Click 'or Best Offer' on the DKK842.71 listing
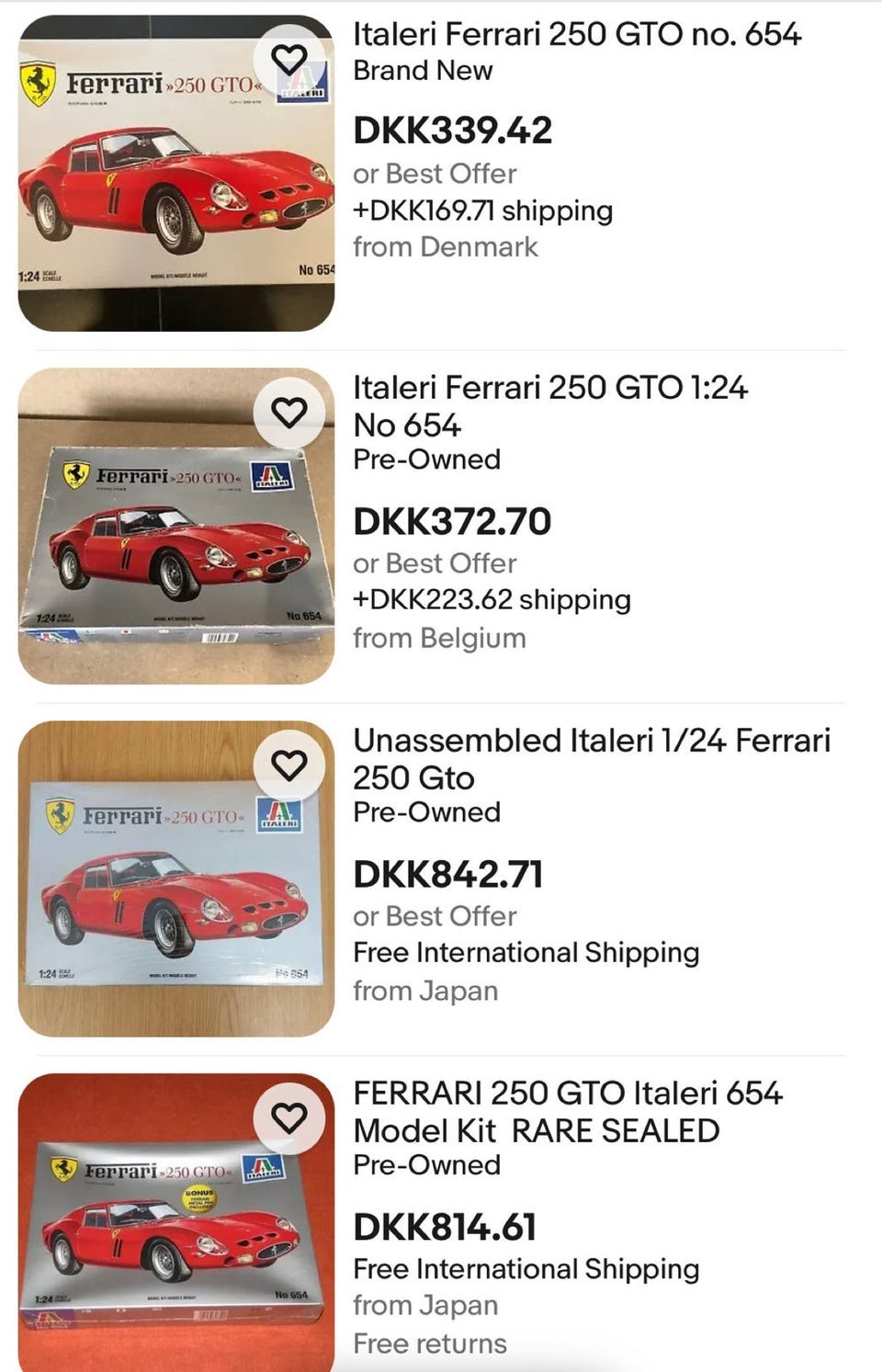 tap(435, 915)
